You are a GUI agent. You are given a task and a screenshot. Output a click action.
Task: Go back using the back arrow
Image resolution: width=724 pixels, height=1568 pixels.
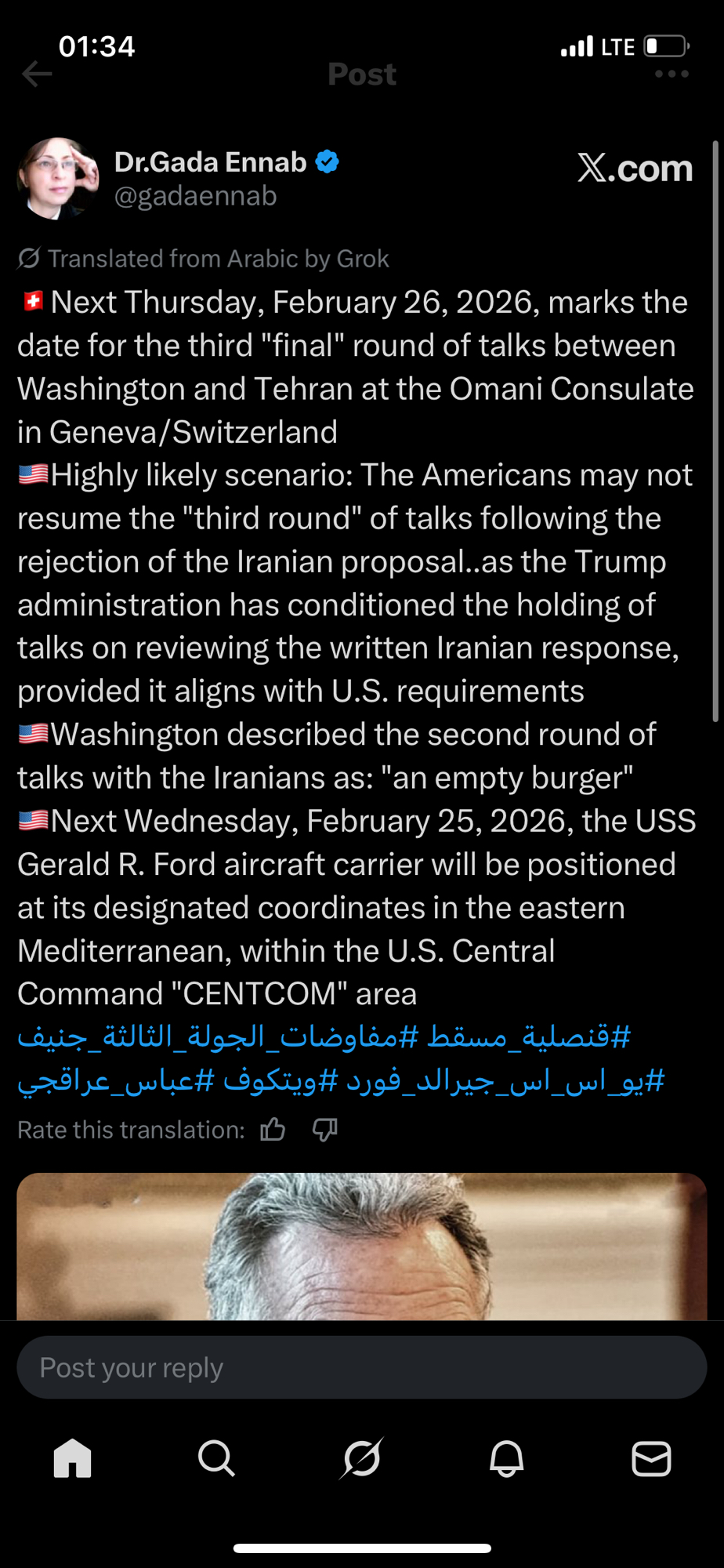37,74
